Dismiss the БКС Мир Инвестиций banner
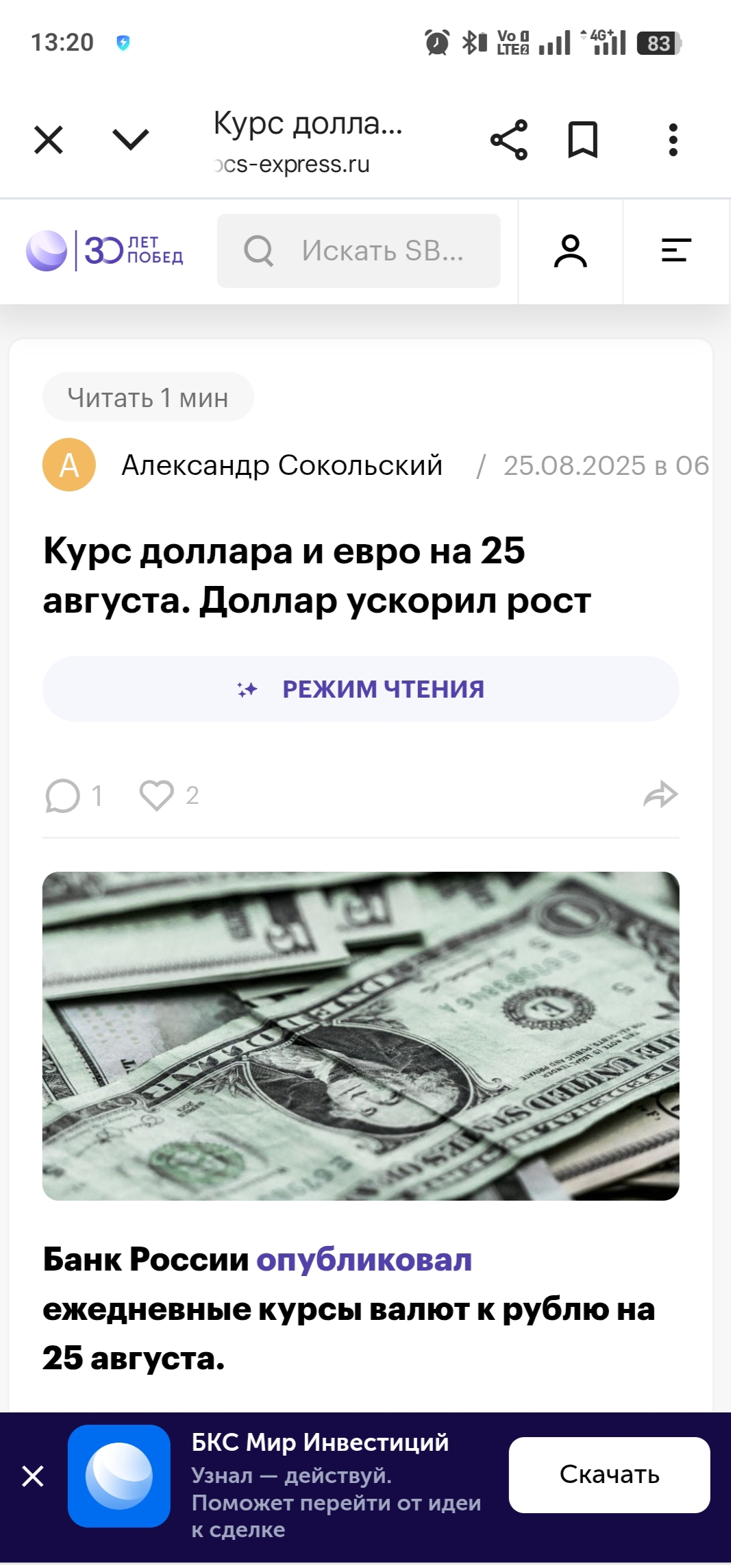This screenshot has height=1568, width=731. 33,1475
